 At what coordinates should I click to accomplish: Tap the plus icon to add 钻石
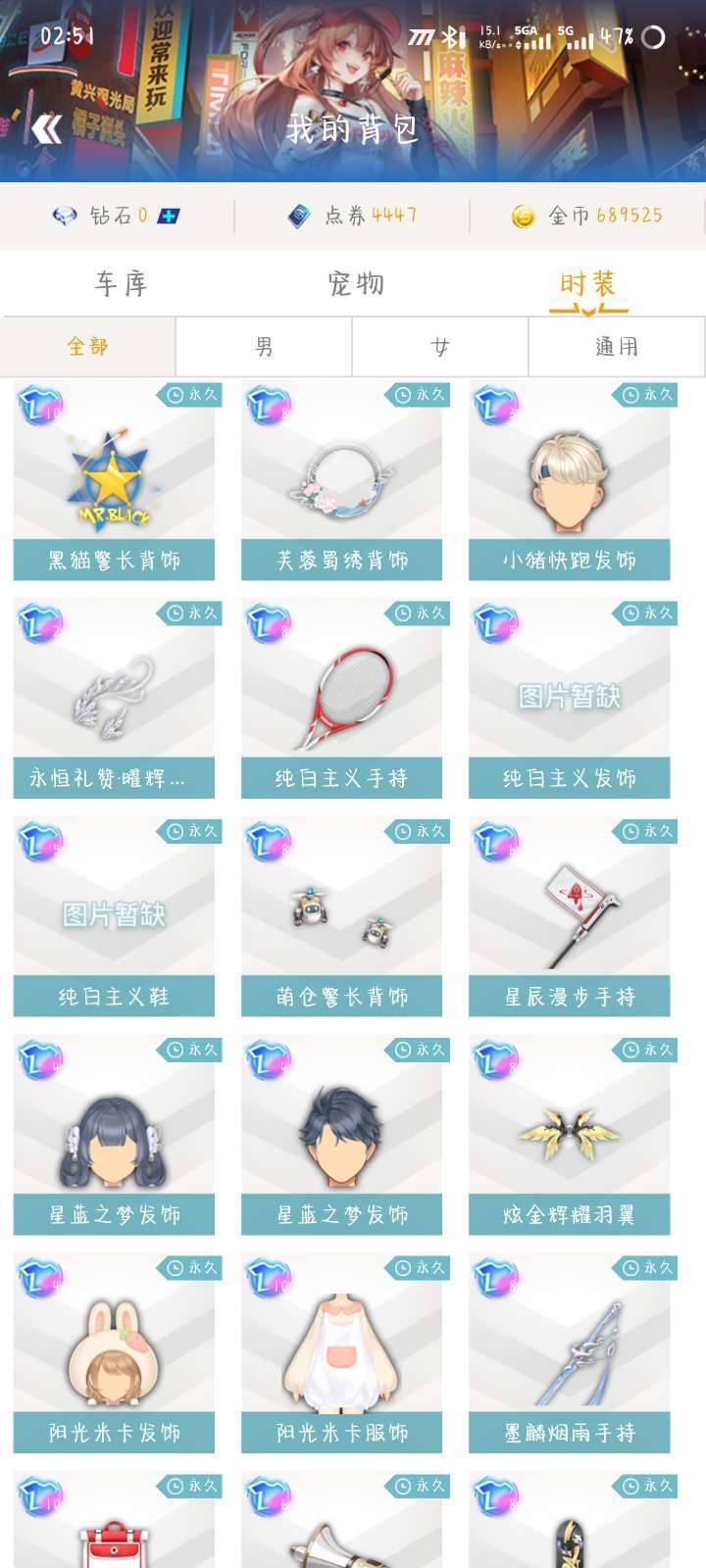(x=169, y=216)
